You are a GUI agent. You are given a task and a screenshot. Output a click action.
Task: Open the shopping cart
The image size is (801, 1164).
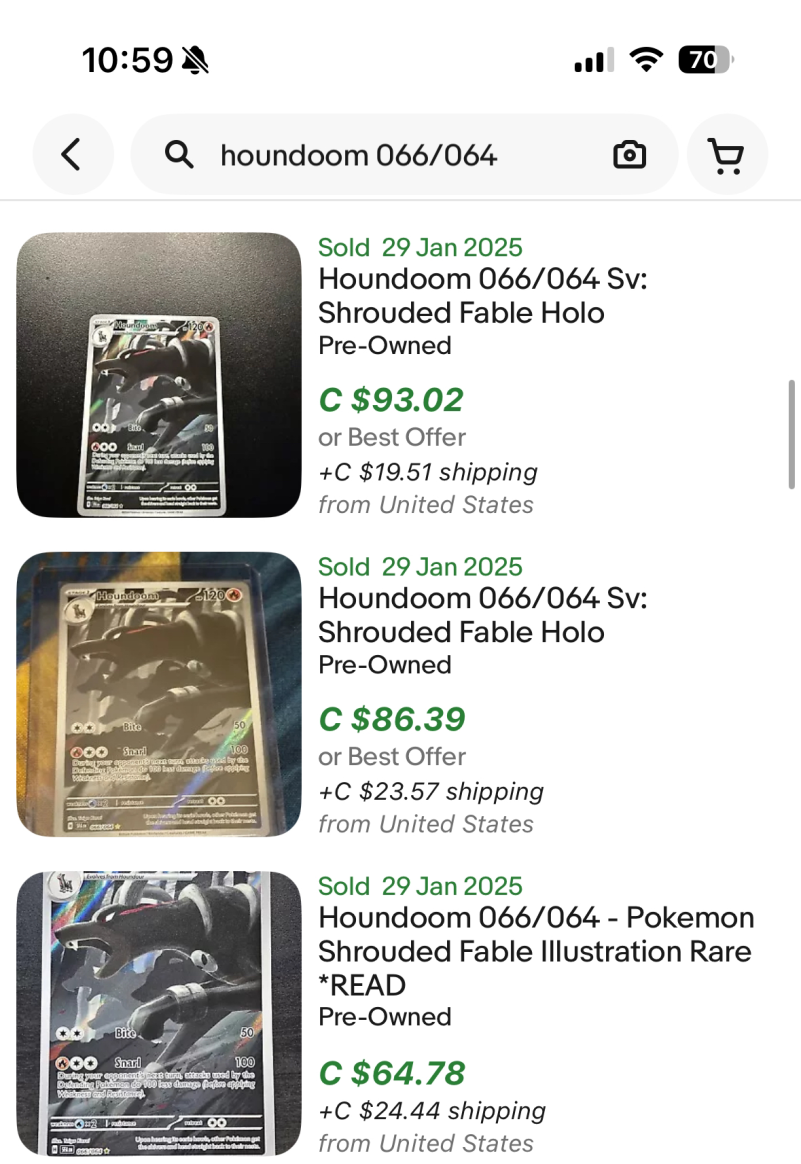pos(726,155)
